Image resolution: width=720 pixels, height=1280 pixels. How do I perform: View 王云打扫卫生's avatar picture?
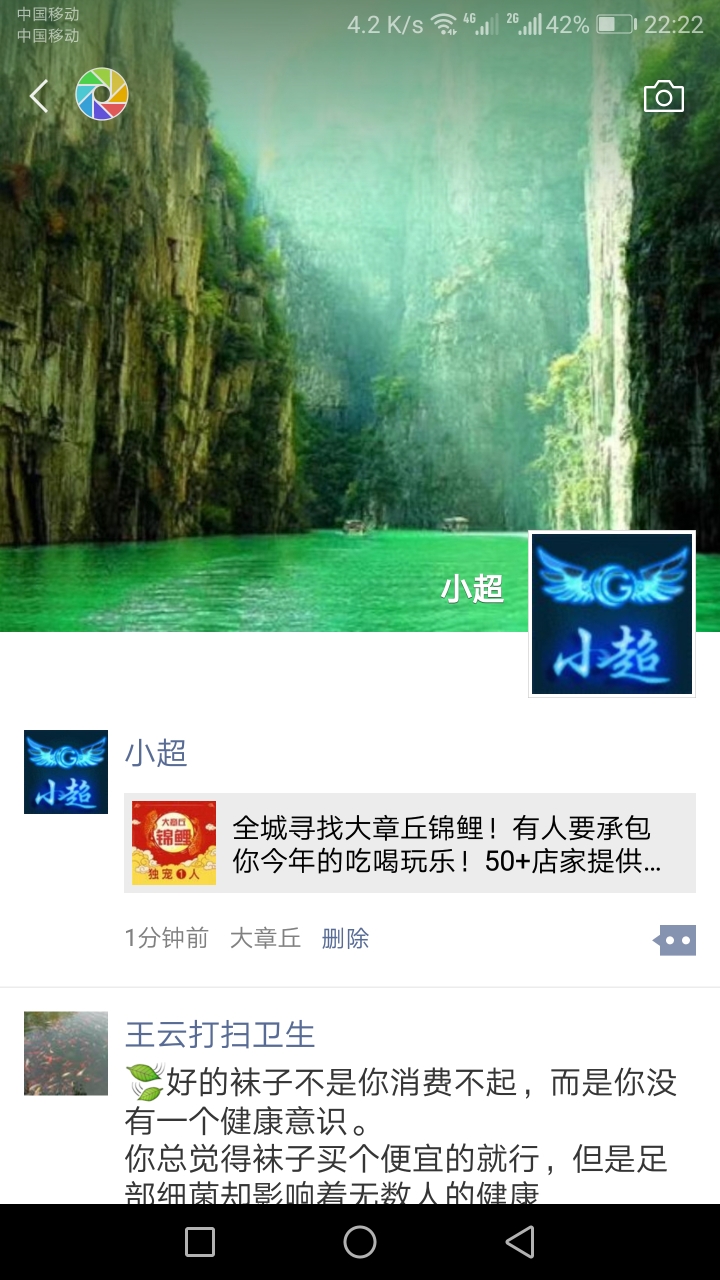point(66,1053)
